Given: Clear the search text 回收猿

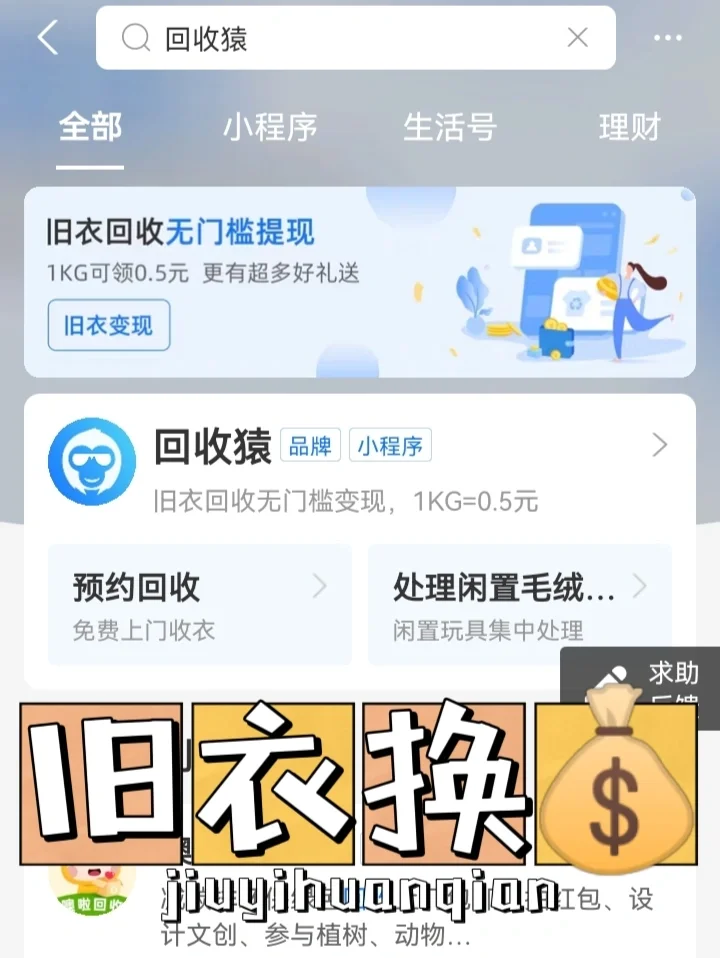Looking at the screenshot, I should (577, 38).
